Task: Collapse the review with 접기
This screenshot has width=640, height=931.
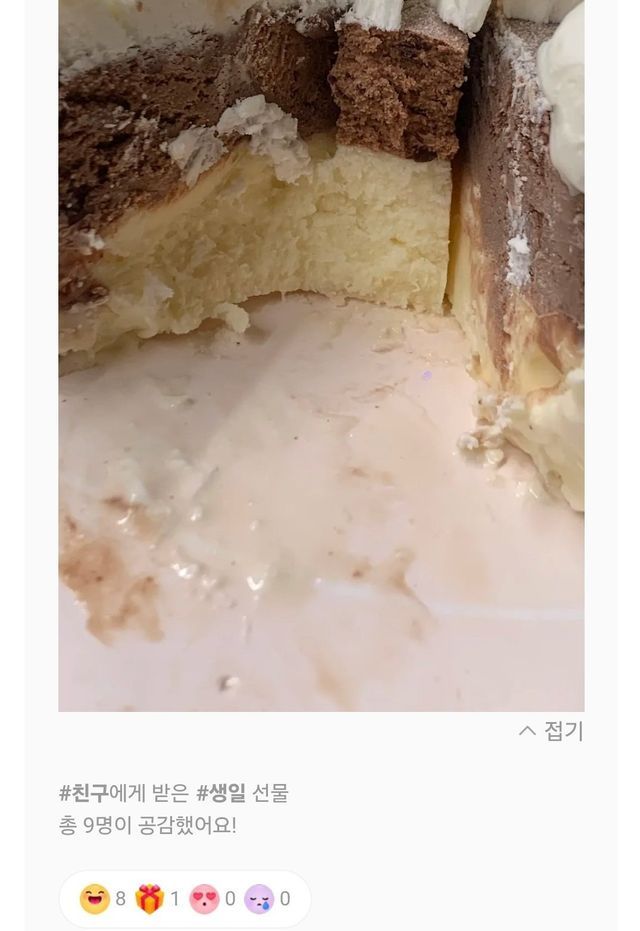Action: (x=551, y=732)
